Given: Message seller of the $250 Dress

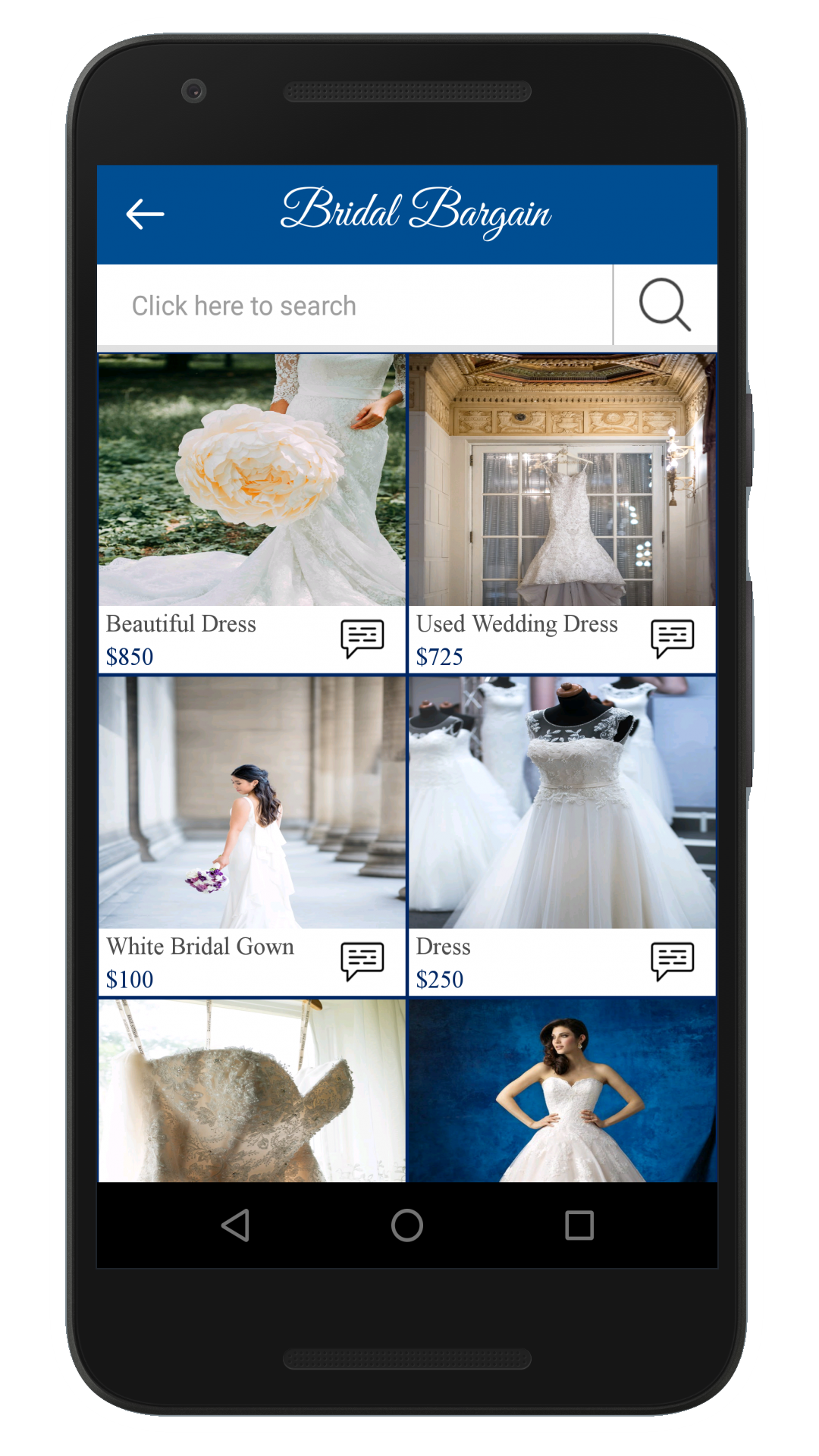Looking at the screenshot, I should [673, 961].
